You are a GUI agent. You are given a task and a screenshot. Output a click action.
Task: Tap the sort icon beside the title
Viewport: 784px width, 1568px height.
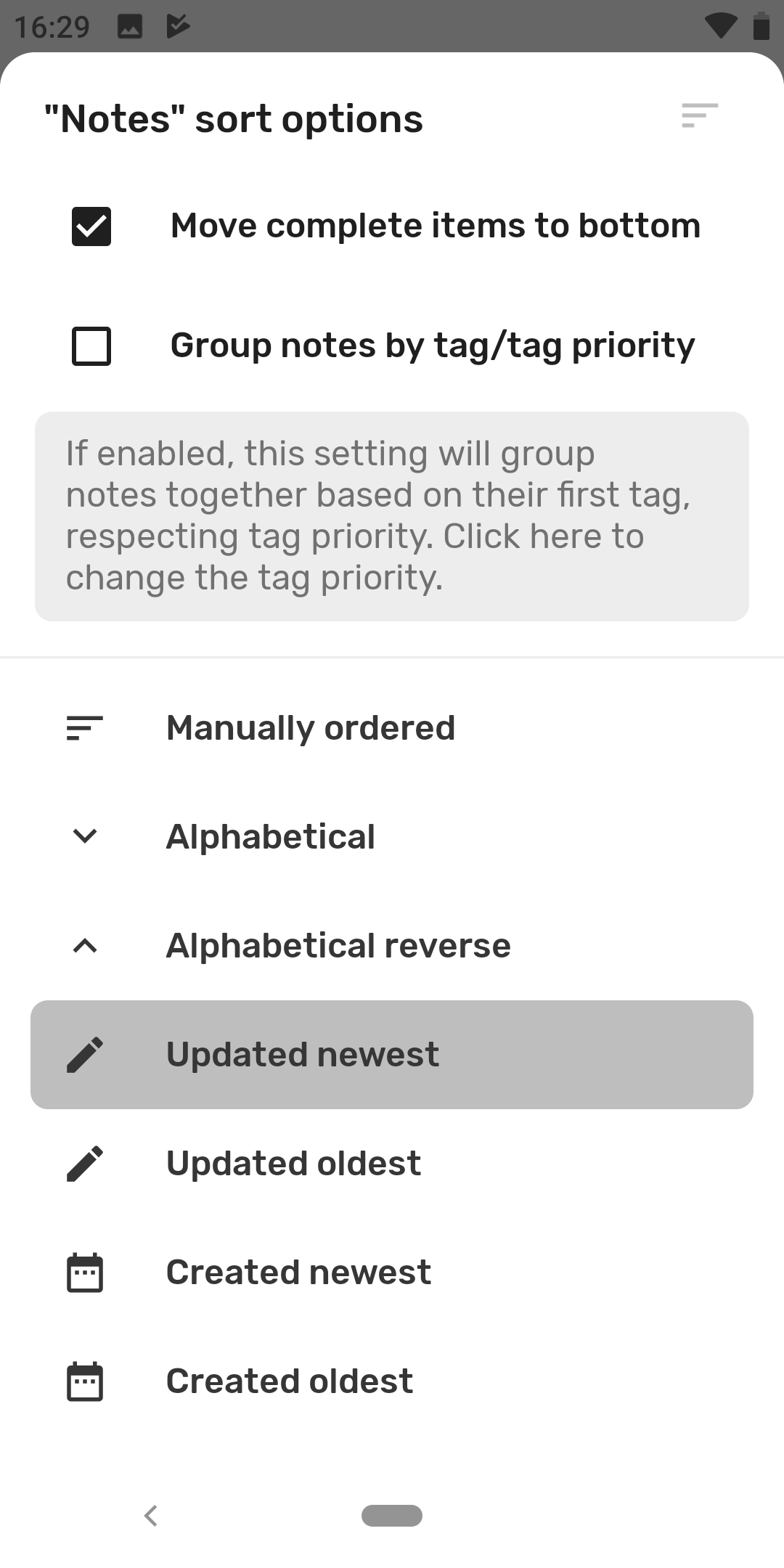click(700, 115)
